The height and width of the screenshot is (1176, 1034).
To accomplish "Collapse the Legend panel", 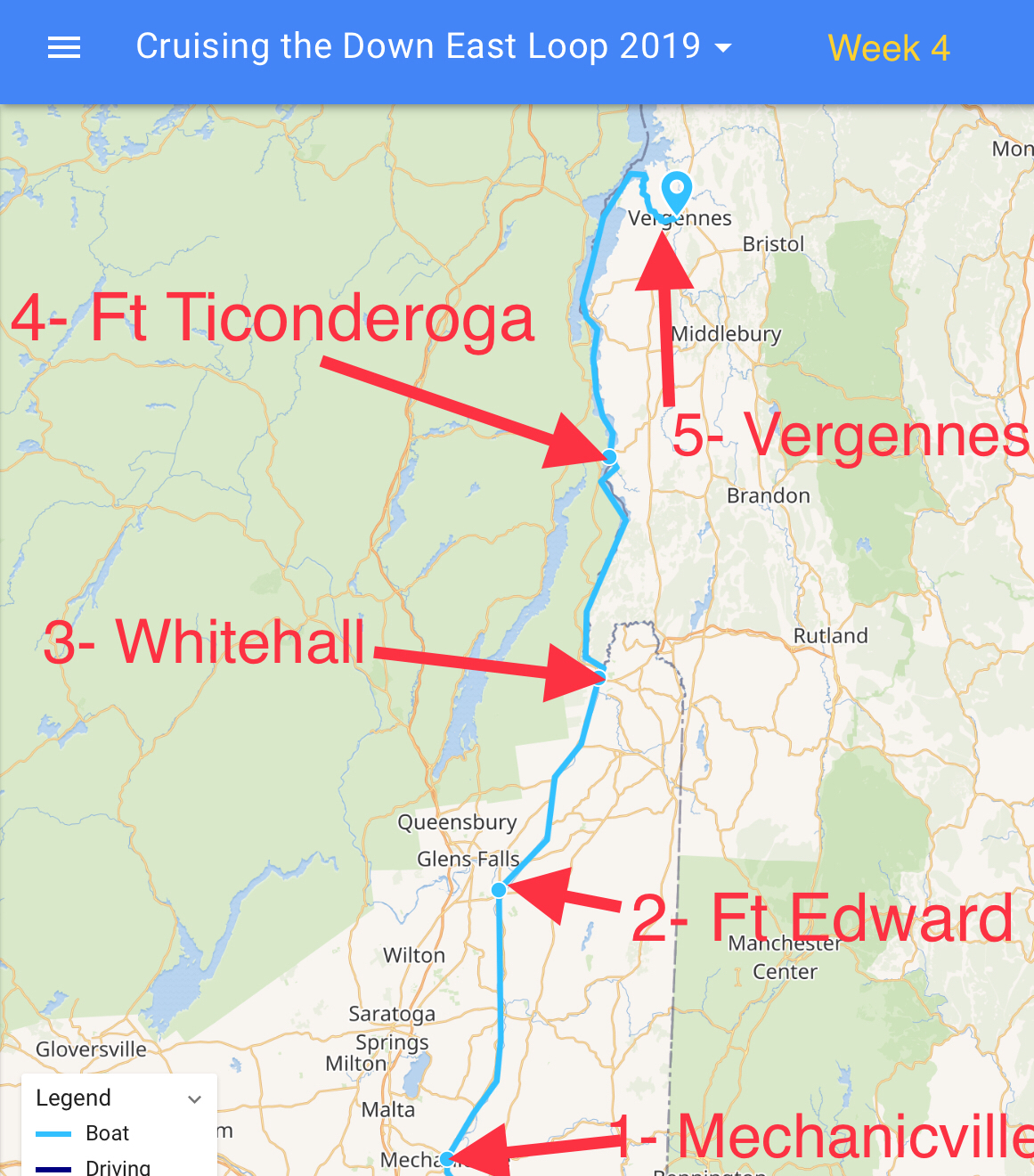I will coord(194,1099).
